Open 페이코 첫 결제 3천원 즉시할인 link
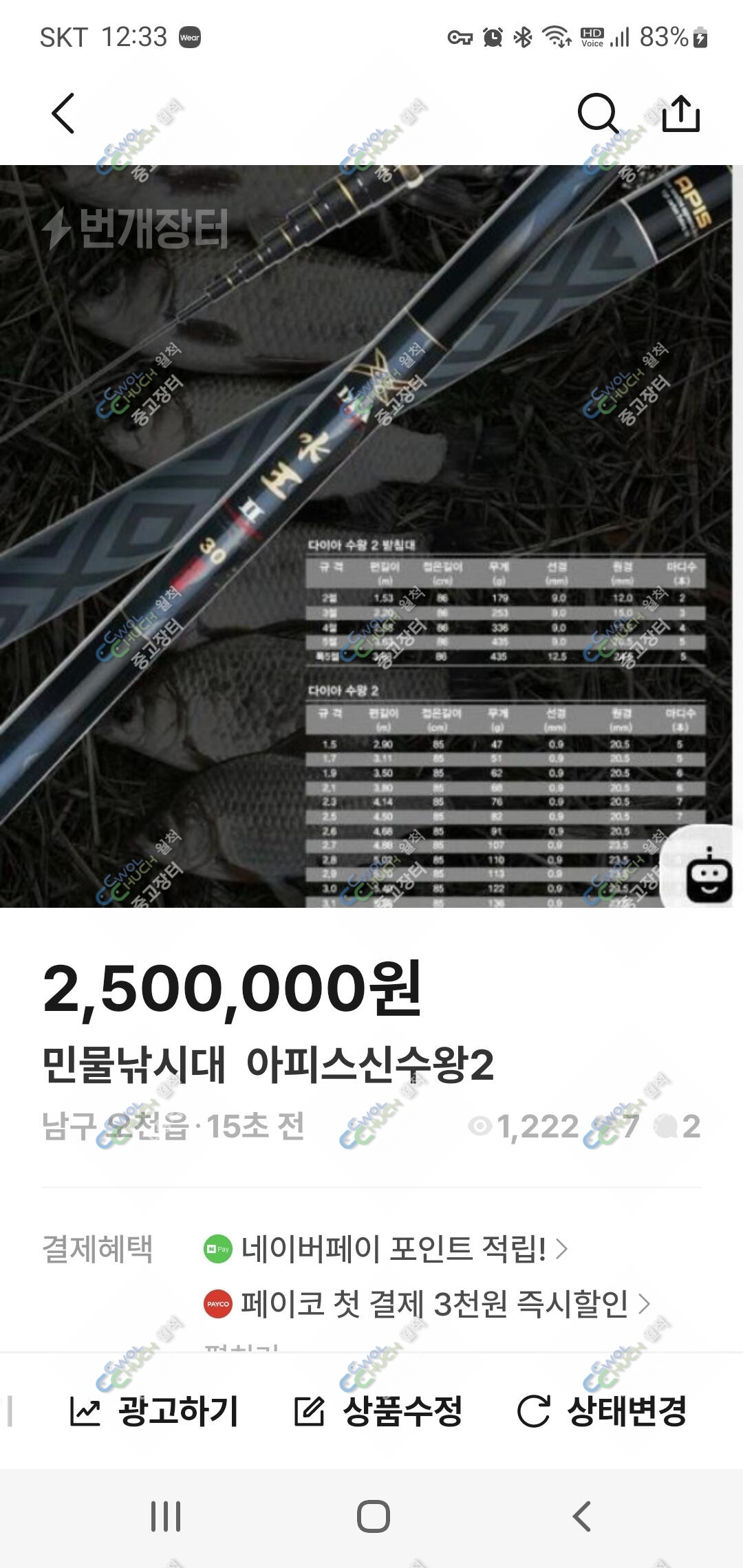Viewport: 743px width, 1568px height. 427,1303
